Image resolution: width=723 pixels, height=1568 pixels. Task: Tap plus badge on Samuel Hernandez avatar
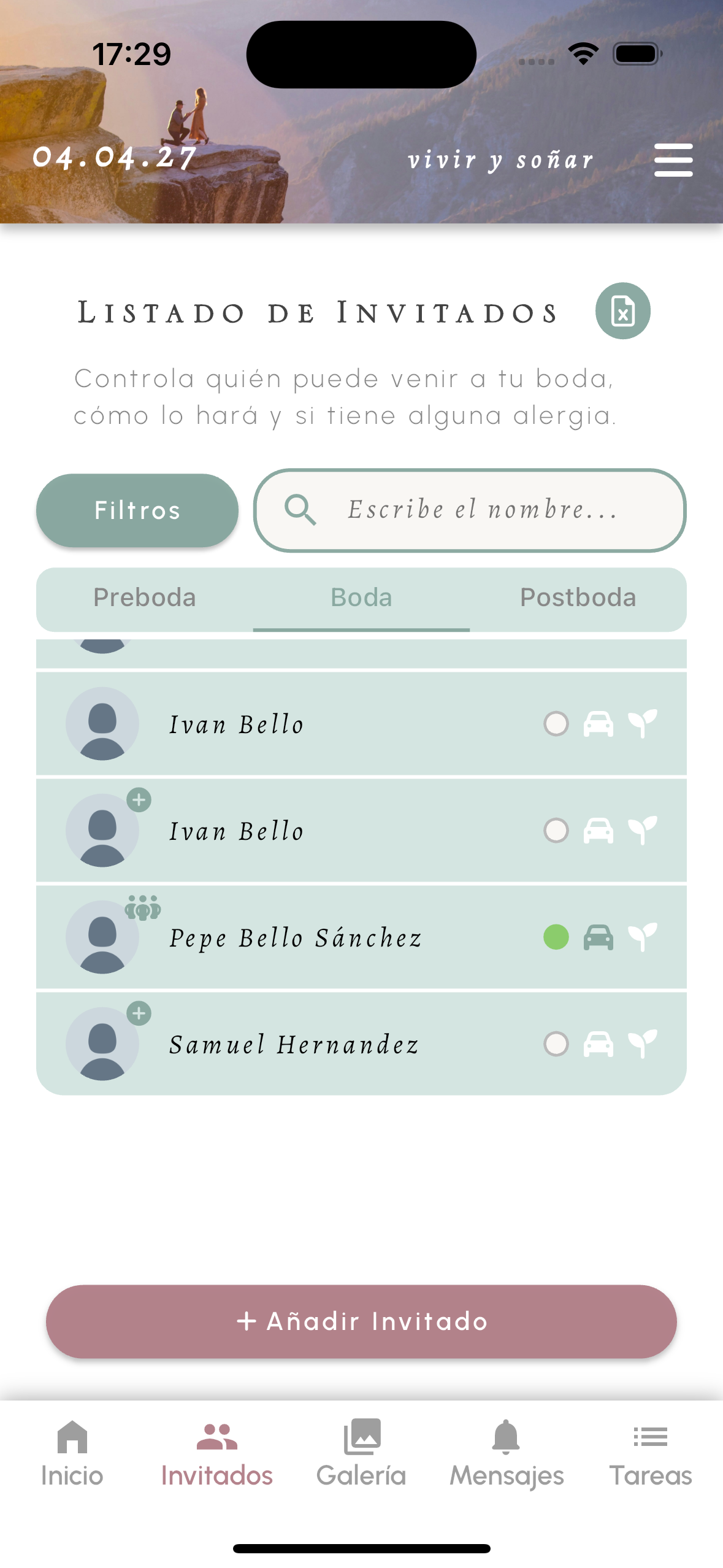pos(139,1013)
